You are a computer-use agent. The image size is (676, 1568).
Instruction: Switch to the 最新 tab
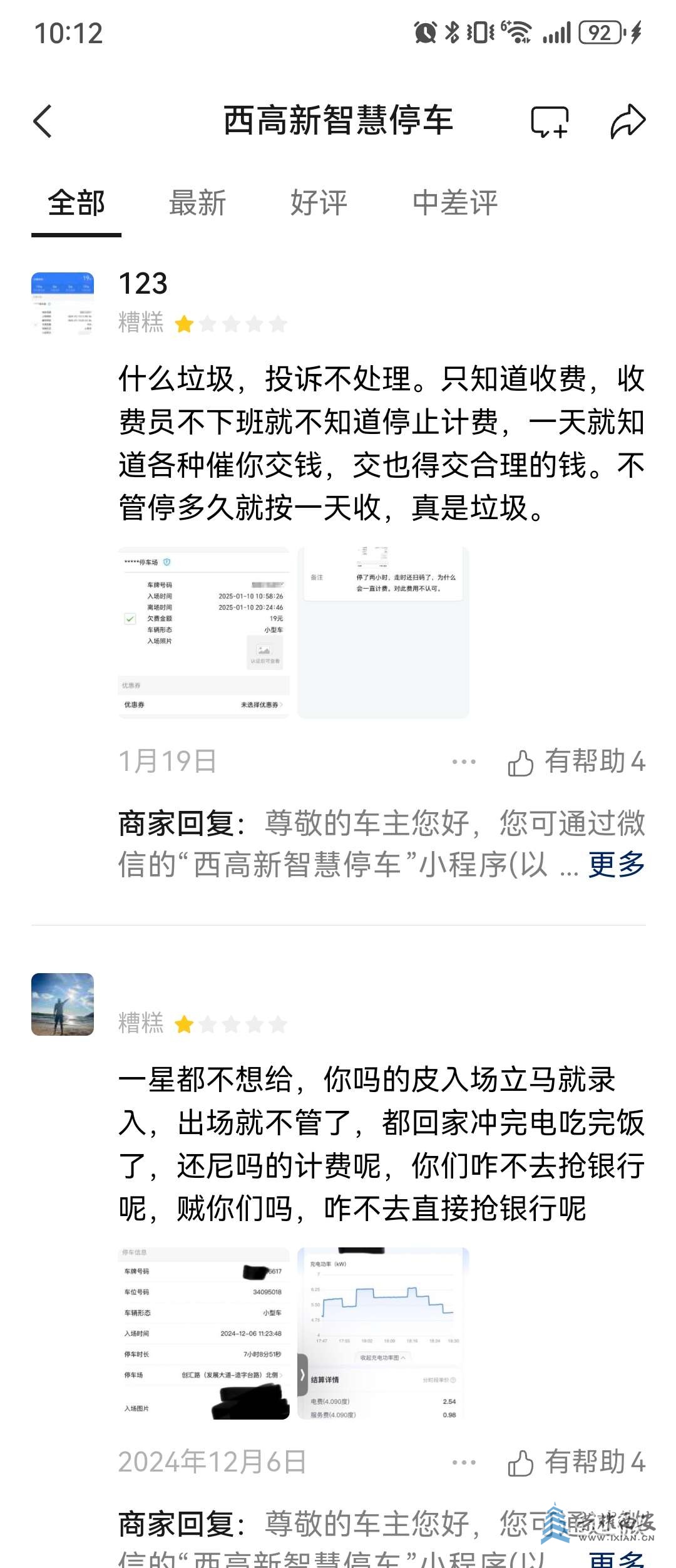(197, 204)
